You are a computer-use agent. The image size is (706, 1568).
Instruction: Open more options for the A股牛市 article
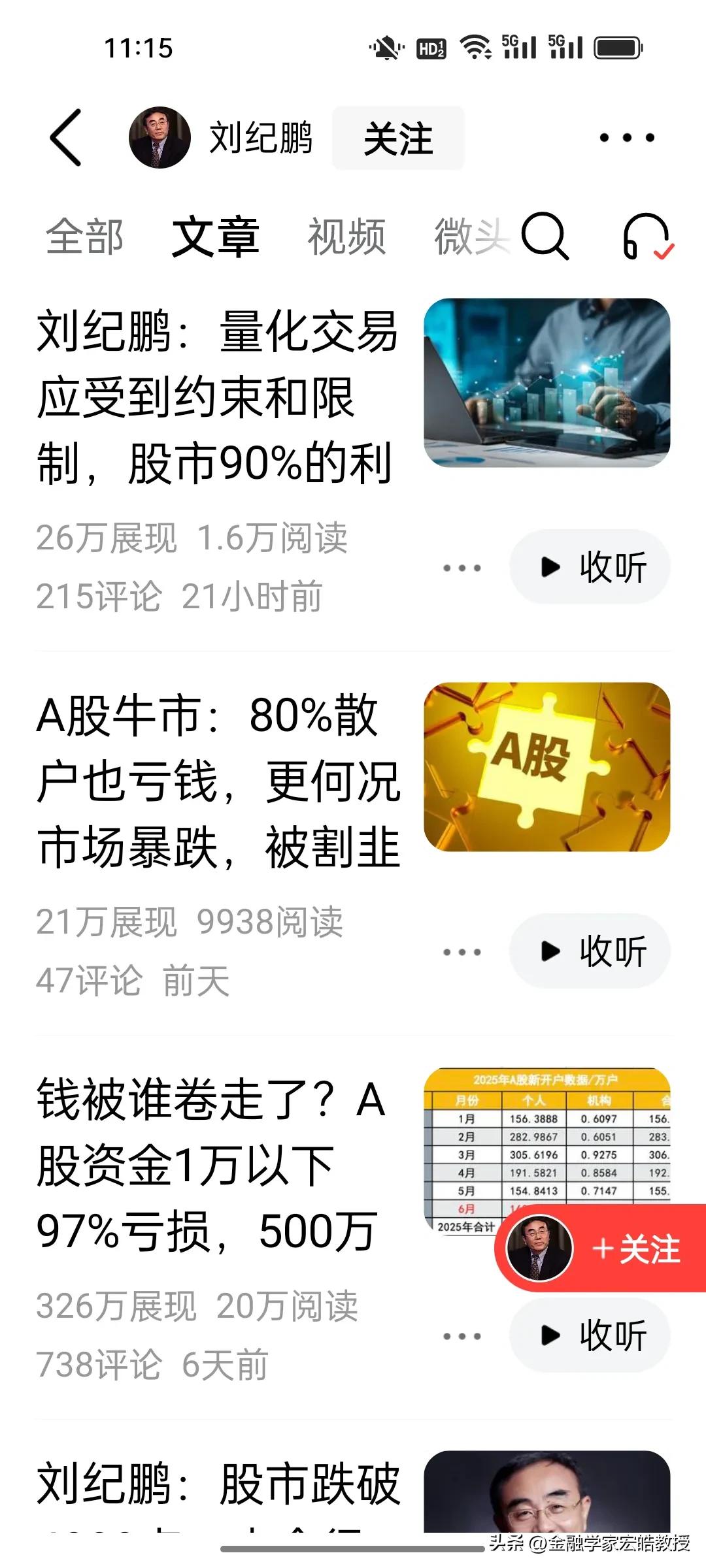pos(462,952)
